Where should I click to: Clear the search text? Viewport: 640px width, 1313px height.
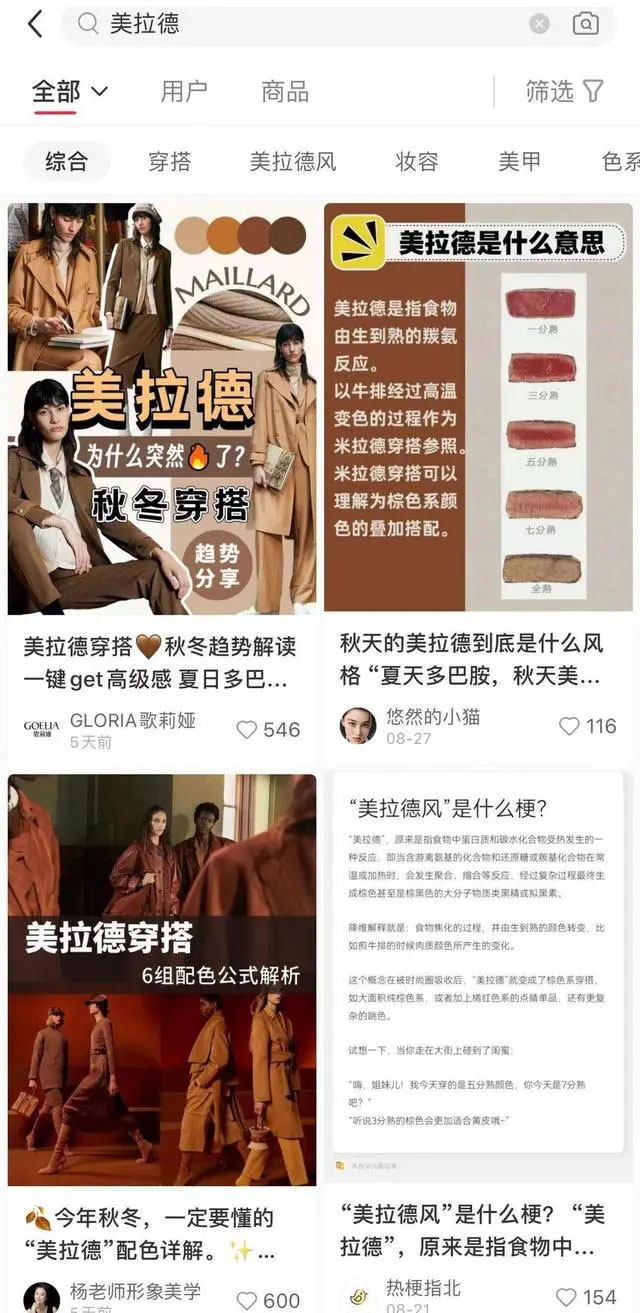point(539,24)
